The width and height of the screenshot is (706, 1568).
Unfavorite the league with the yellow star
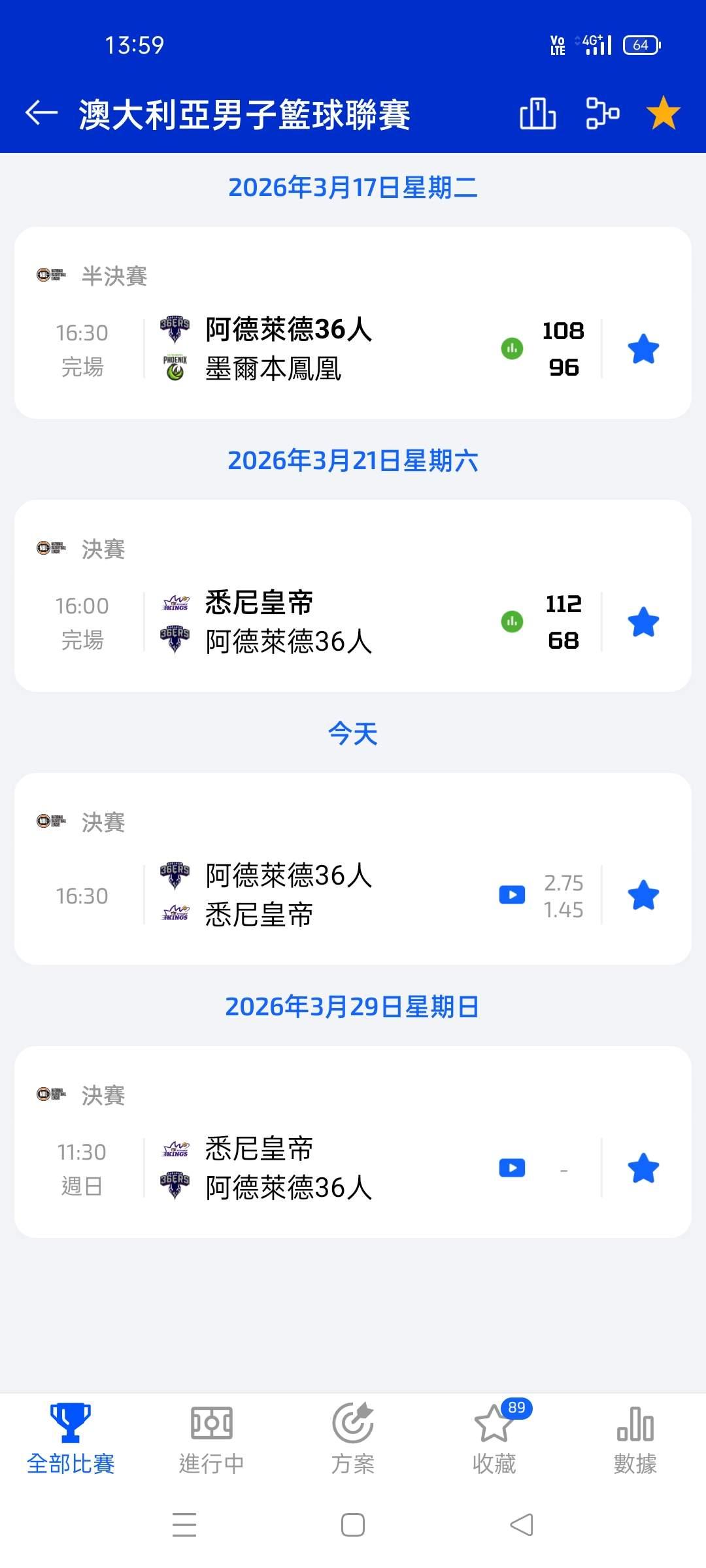663,113
